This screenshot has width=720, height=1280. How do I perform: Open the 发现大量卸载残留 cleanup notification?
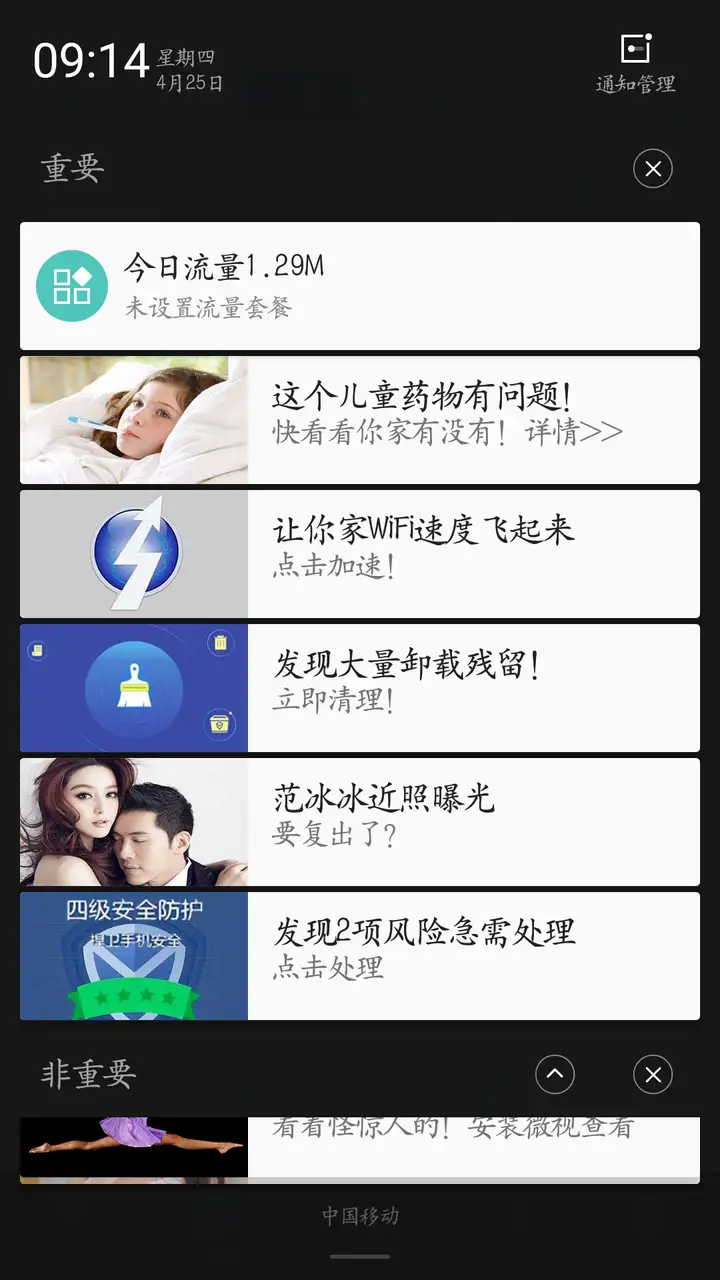(360, 687)
